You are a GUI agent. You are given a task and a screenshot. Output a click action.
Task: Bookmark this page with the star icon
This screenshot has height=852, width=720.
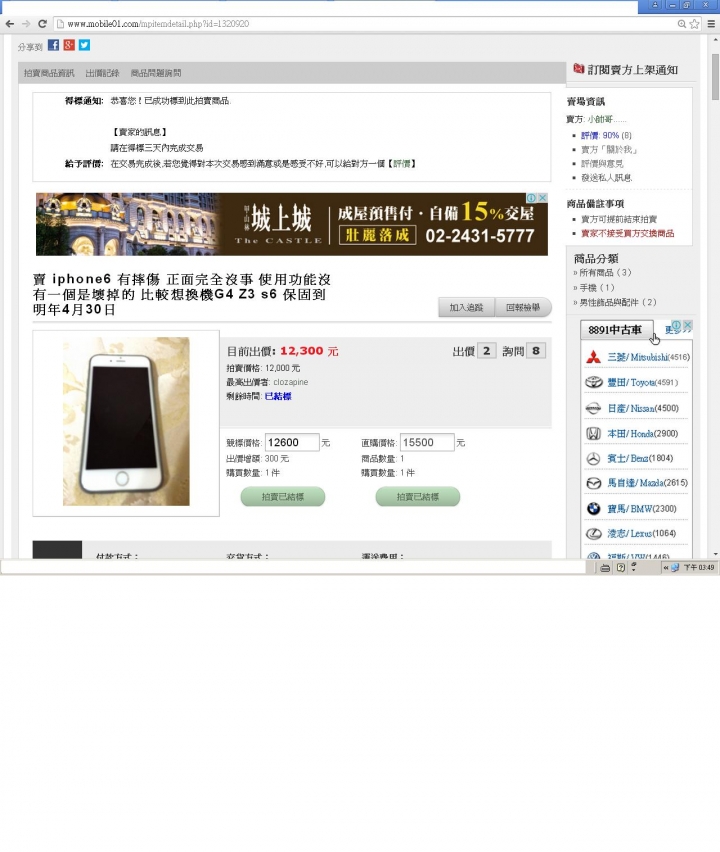coord(694,23)
